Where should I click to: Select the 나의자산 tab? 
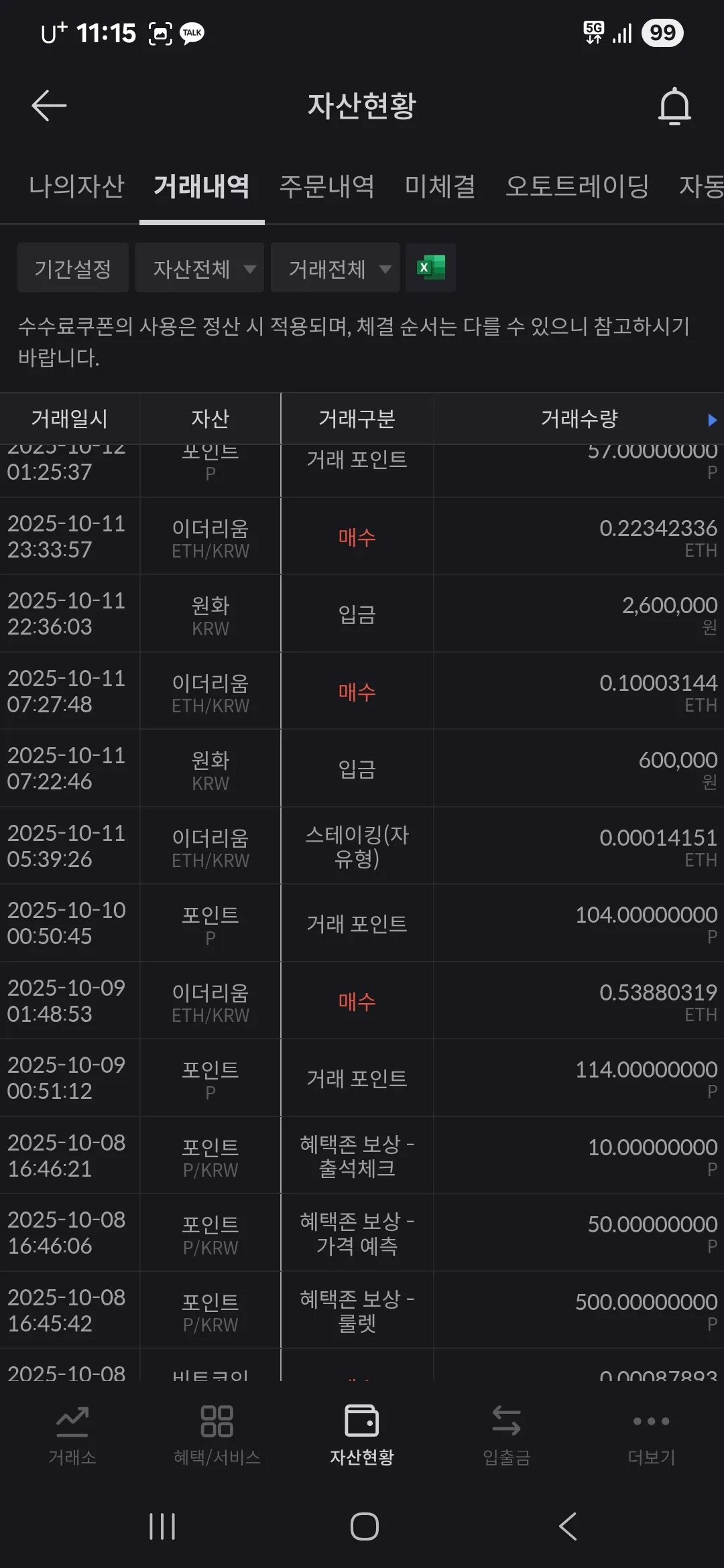coord(76,188)
